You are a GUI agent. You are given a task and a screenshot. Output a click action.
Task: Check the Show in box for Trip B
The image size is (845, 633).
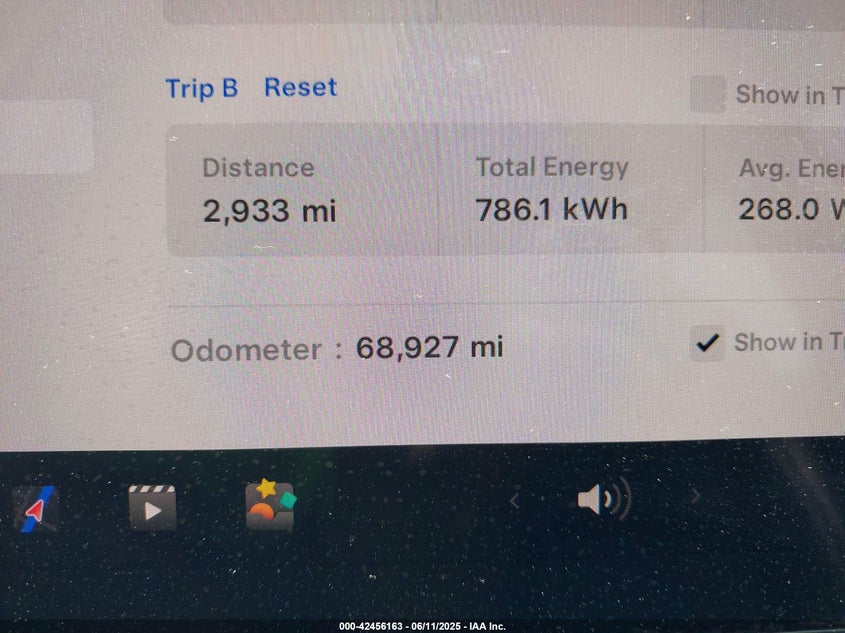coord(708,95)
